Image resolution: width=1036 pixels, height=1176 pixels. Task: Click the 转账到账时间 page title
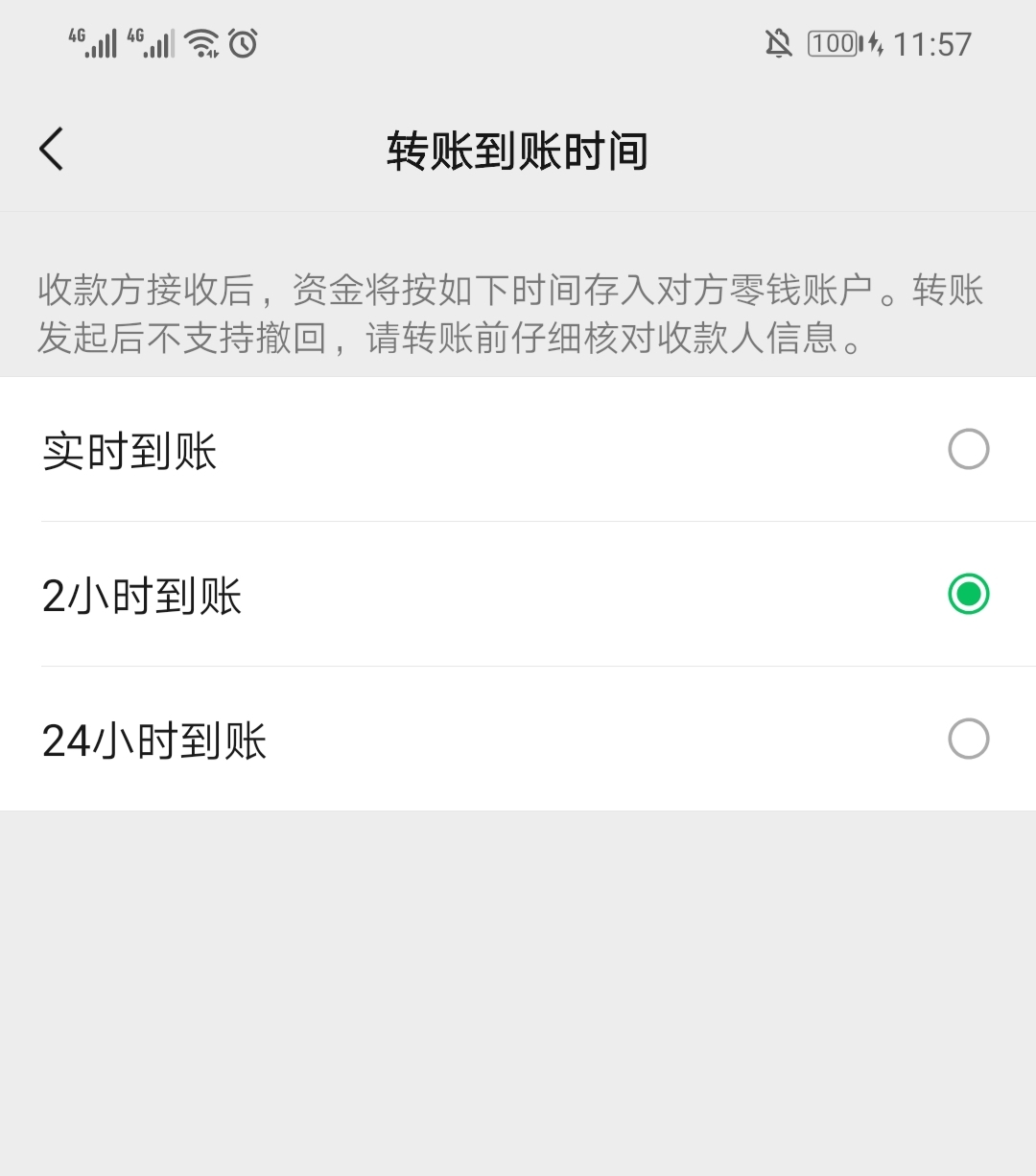click(518, 151)
